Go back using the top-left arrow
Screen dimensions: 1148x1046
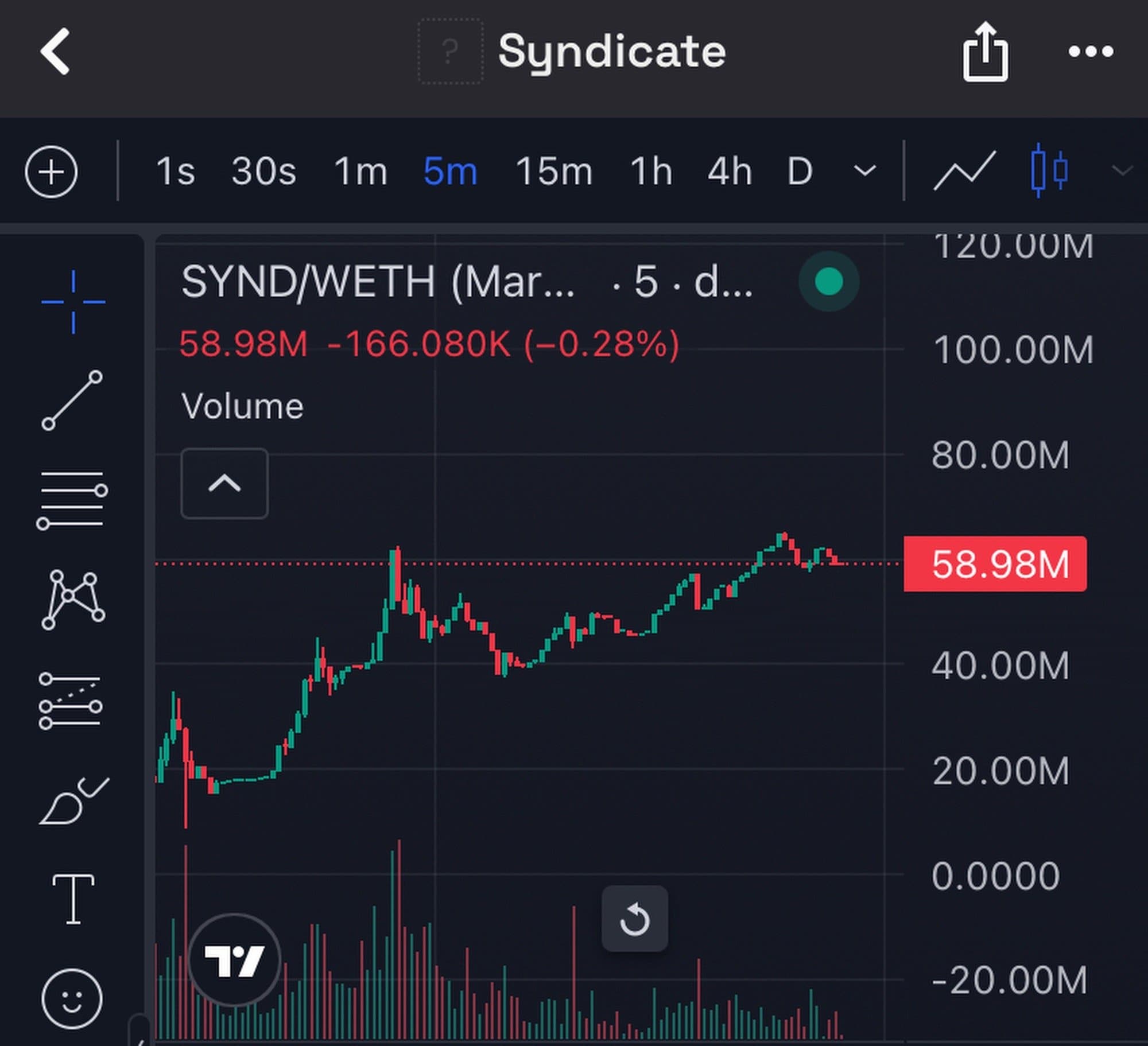pyautogui.click(x=55, y=52)
